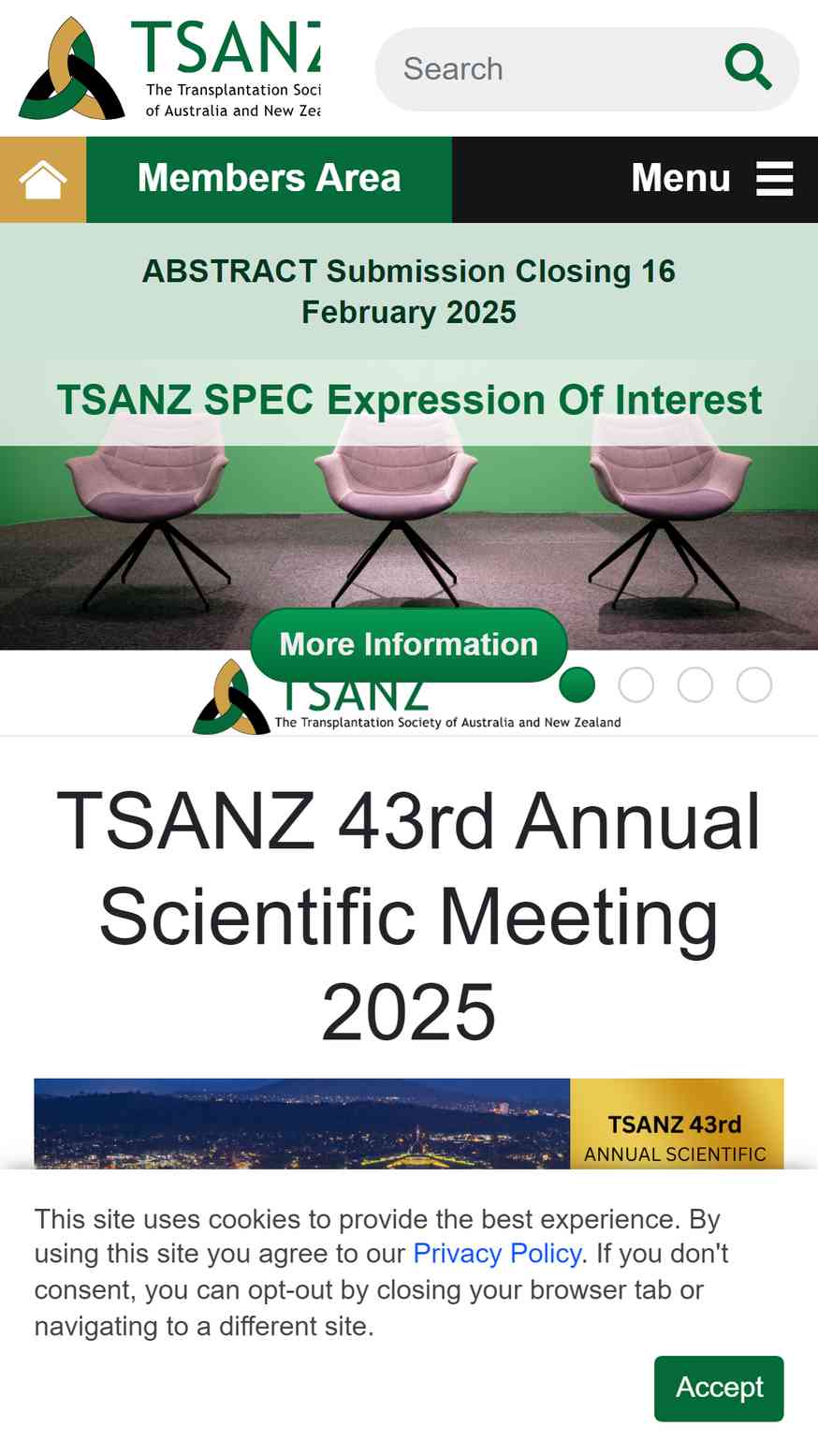Open the TSANZ 43rd Annual Scientific banner
Viewport: 818px width, 1456px height.
(409, 1124)
